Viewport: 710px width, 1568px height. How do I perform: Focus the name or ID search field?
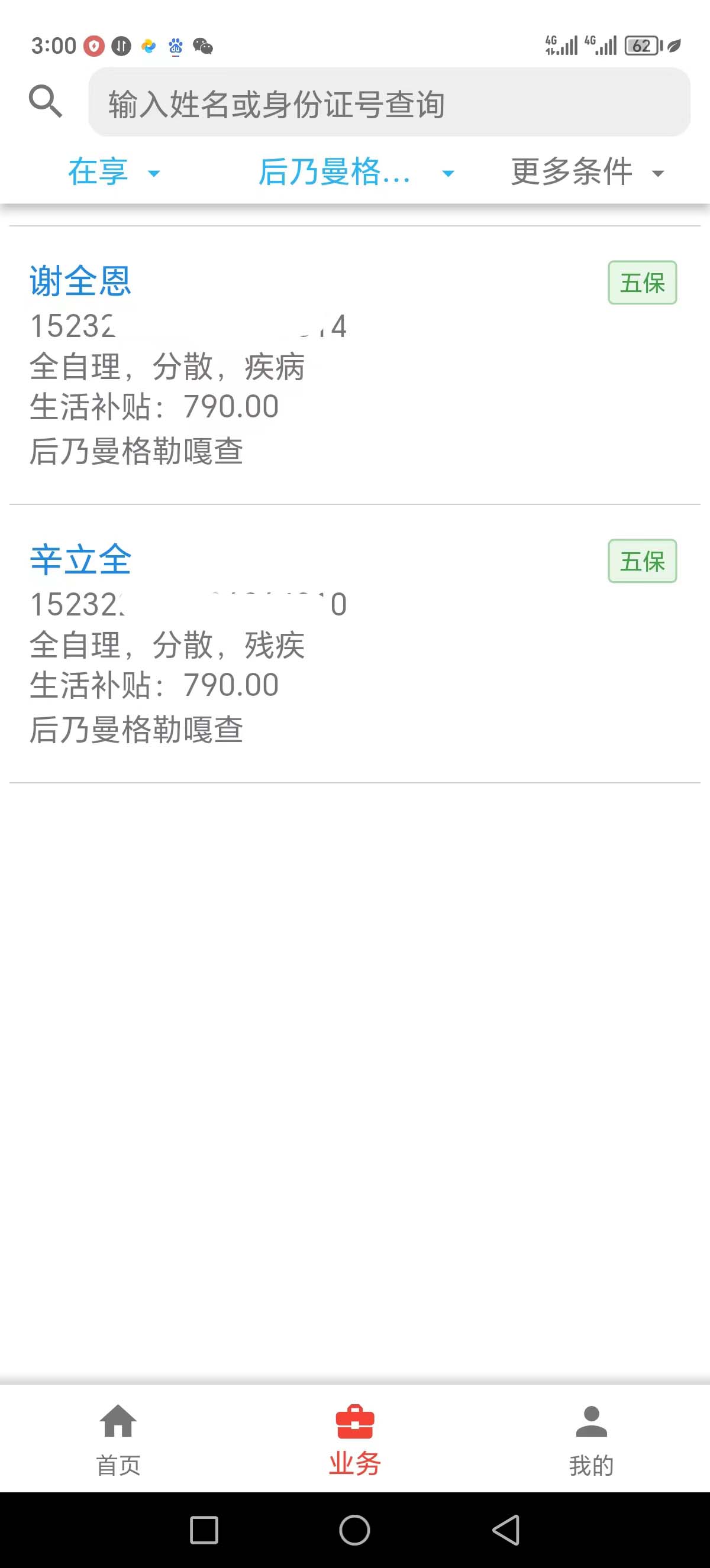[x=389, y=103]
